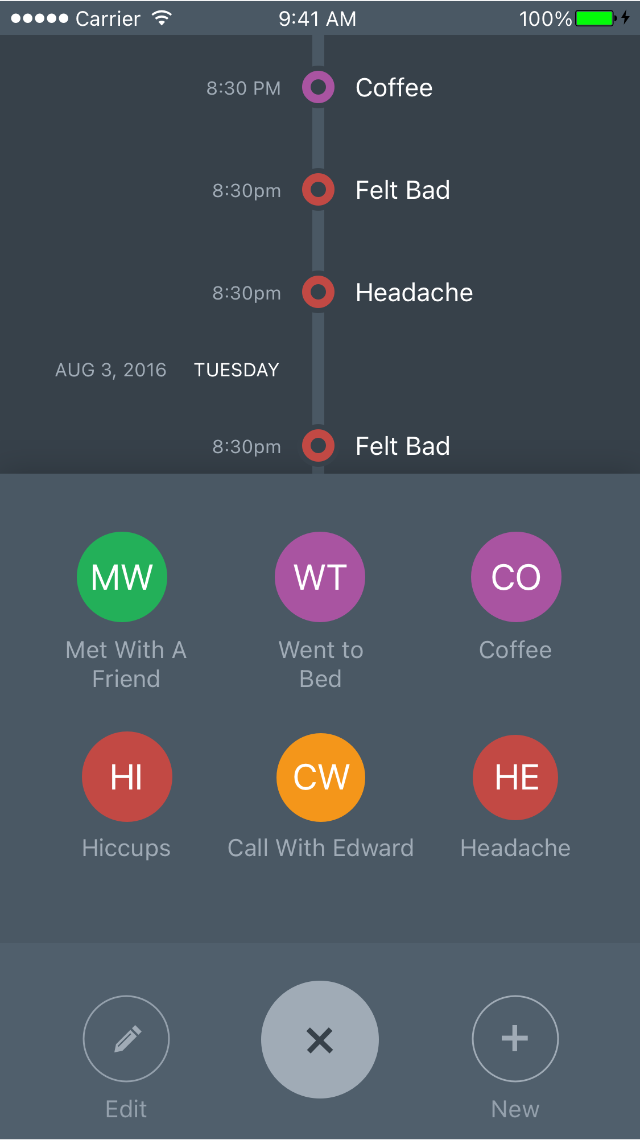Viewport: 640px width, 1140px height.
Task: Edit the quick event shortcuts
Action: pos(126,1040)
